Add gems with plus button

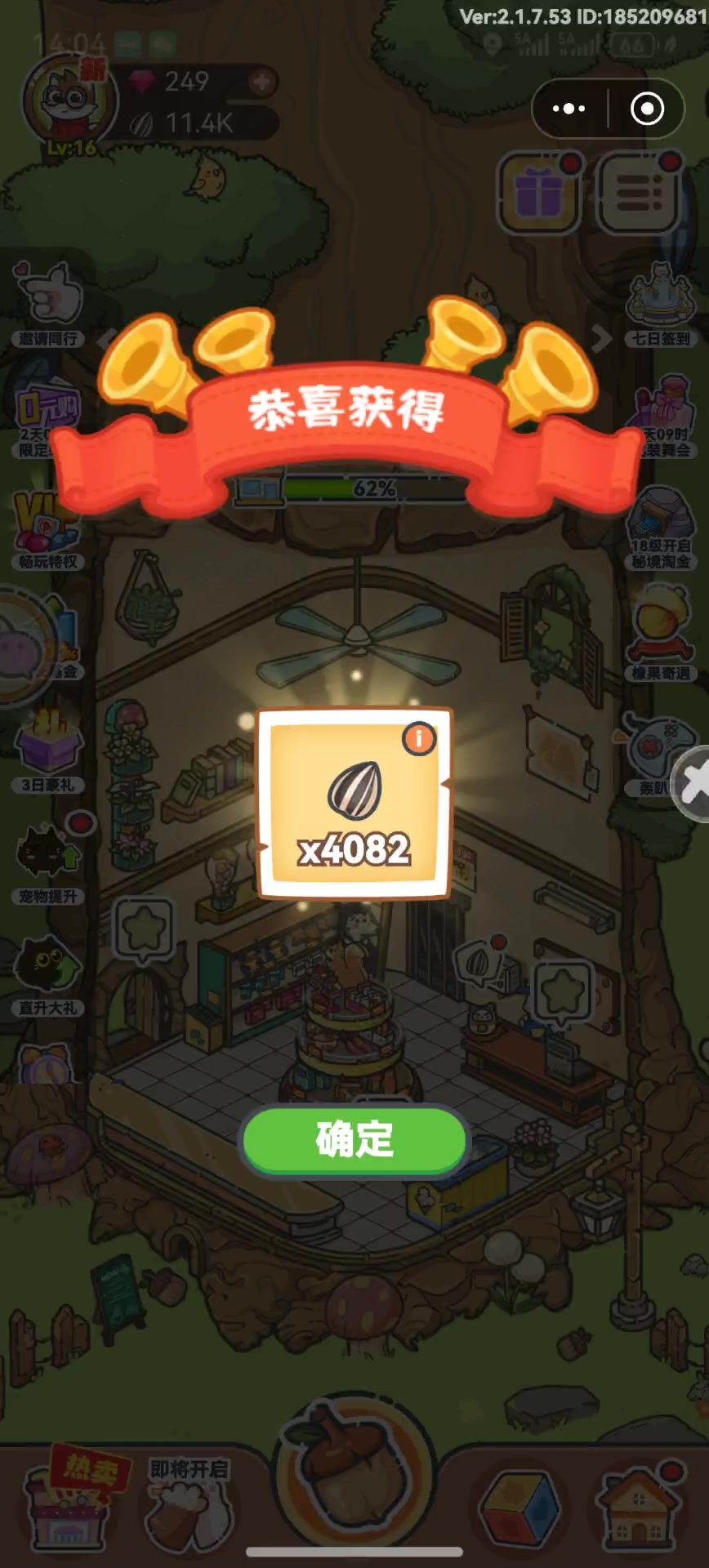(262, 82)
